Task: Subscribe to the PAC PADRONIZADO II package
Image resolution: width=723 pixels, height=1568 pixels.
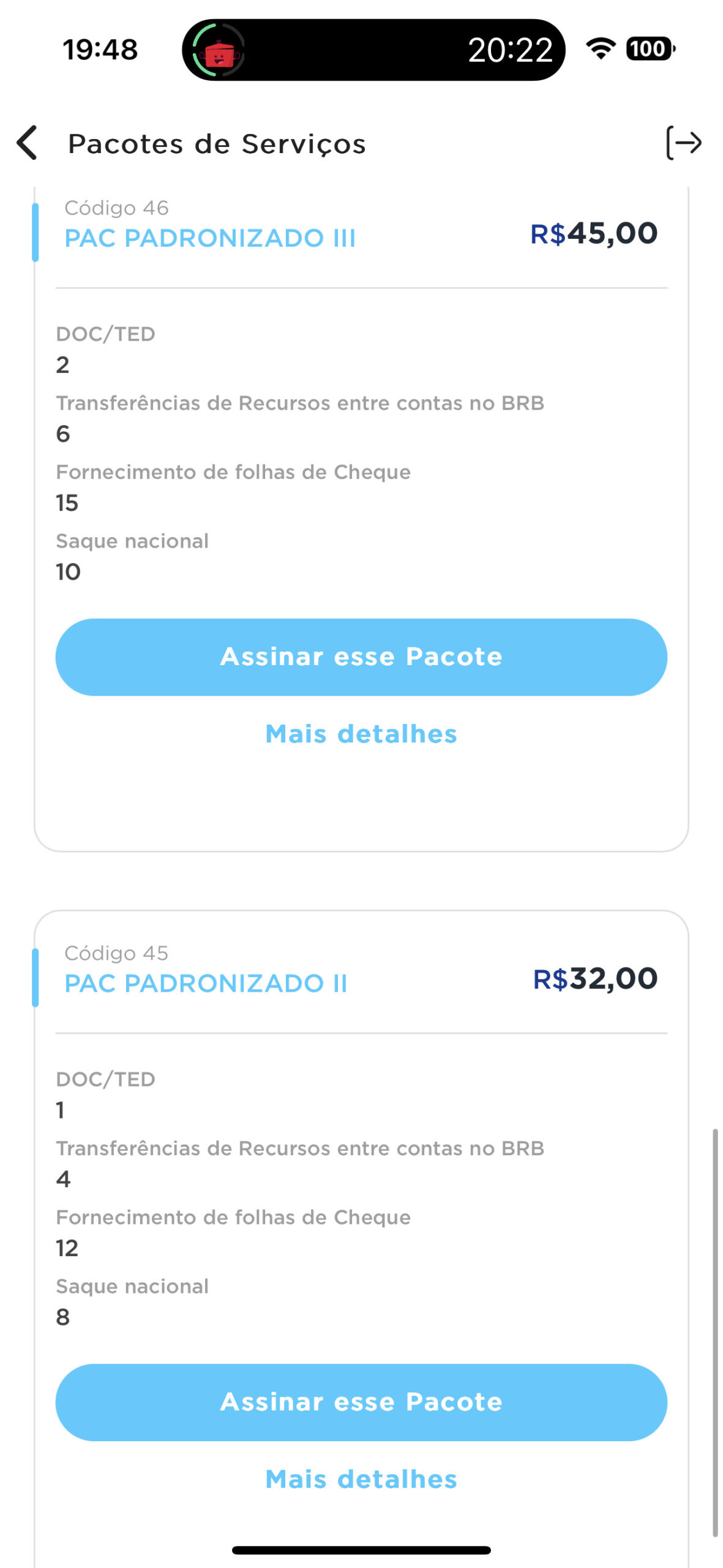Action: click(x=361, y=1402)
